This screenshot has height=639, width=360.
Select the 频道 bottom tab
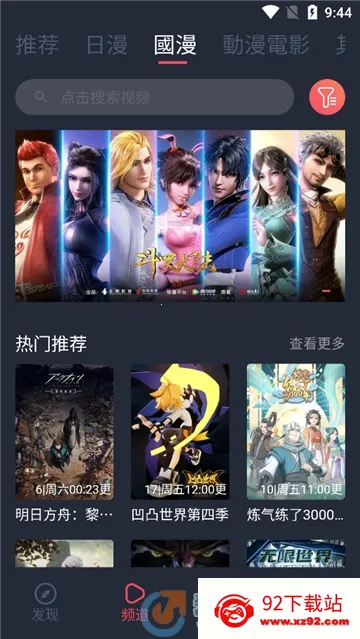pos(135,602)
